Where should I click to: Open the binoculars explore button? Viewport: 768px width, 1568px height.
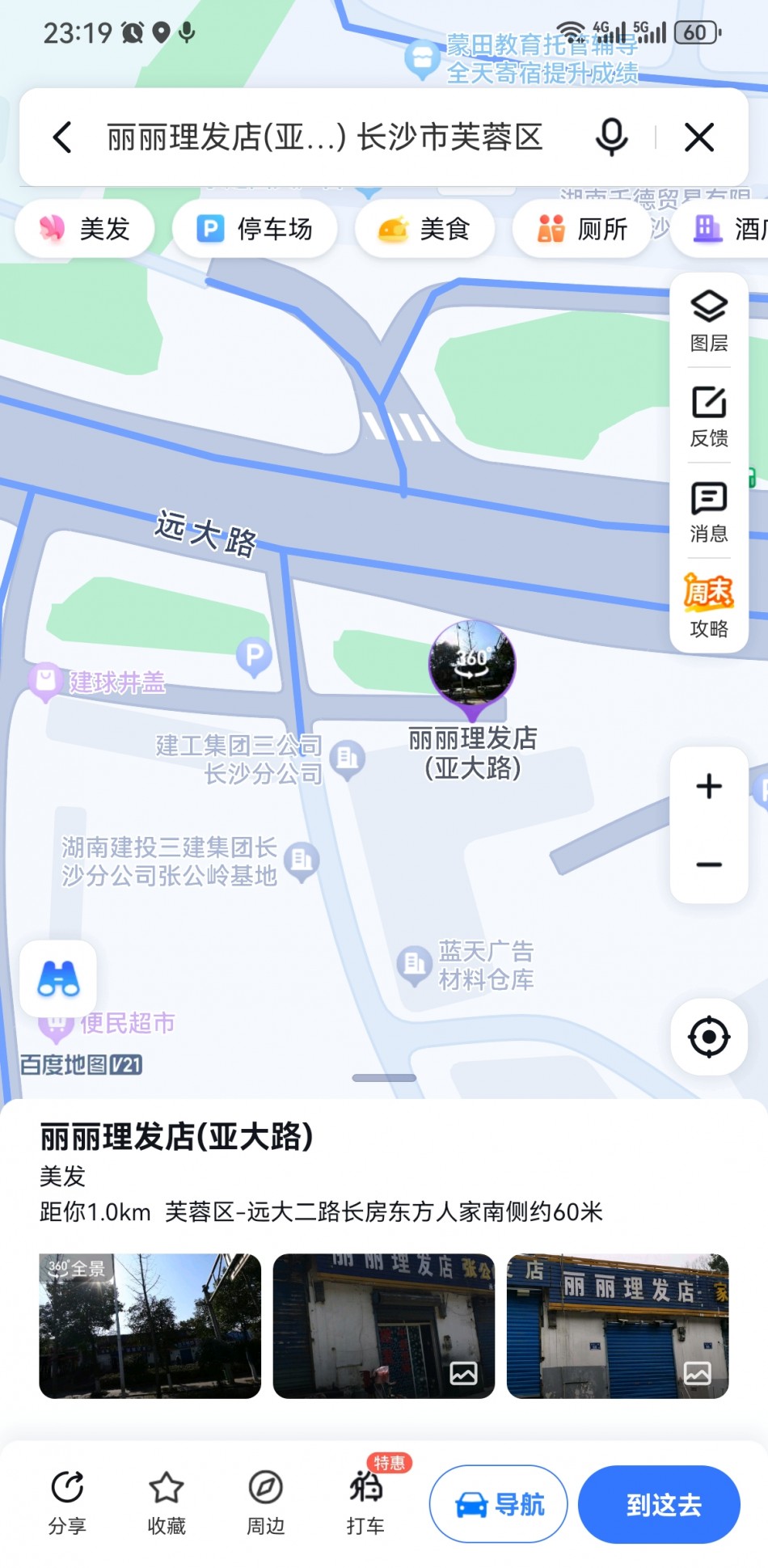tap(58, 978)
